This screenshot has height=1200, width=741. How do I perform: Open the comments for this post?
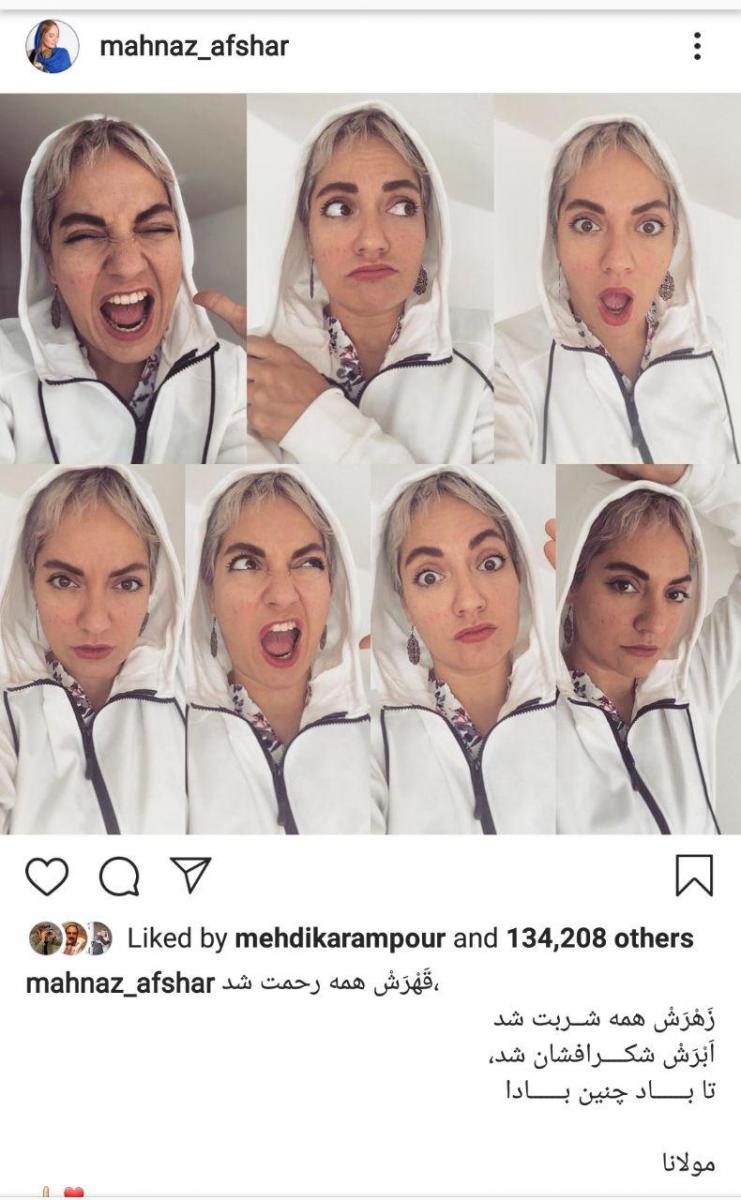click(x=119, y=876)
